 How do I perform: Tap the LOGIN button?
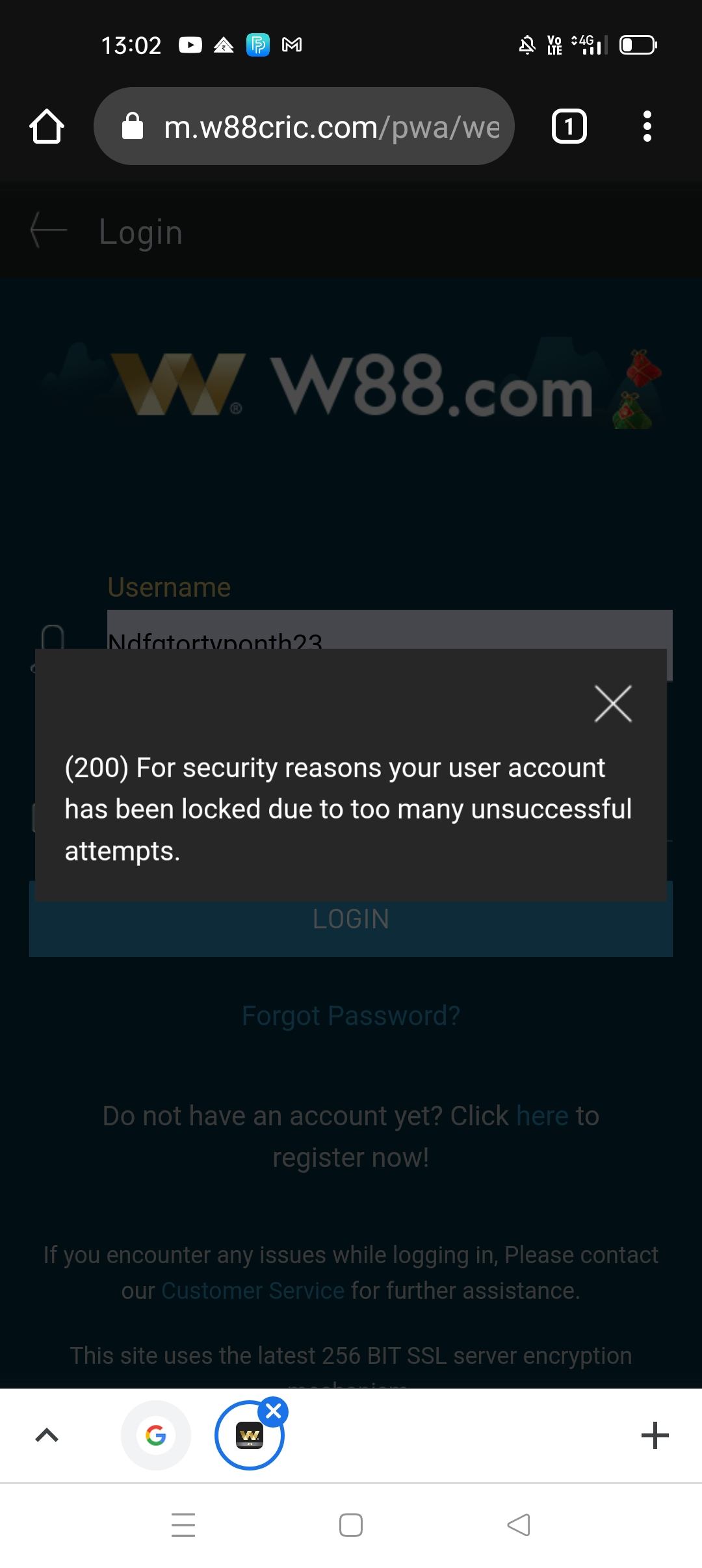[x=351, y=928]
